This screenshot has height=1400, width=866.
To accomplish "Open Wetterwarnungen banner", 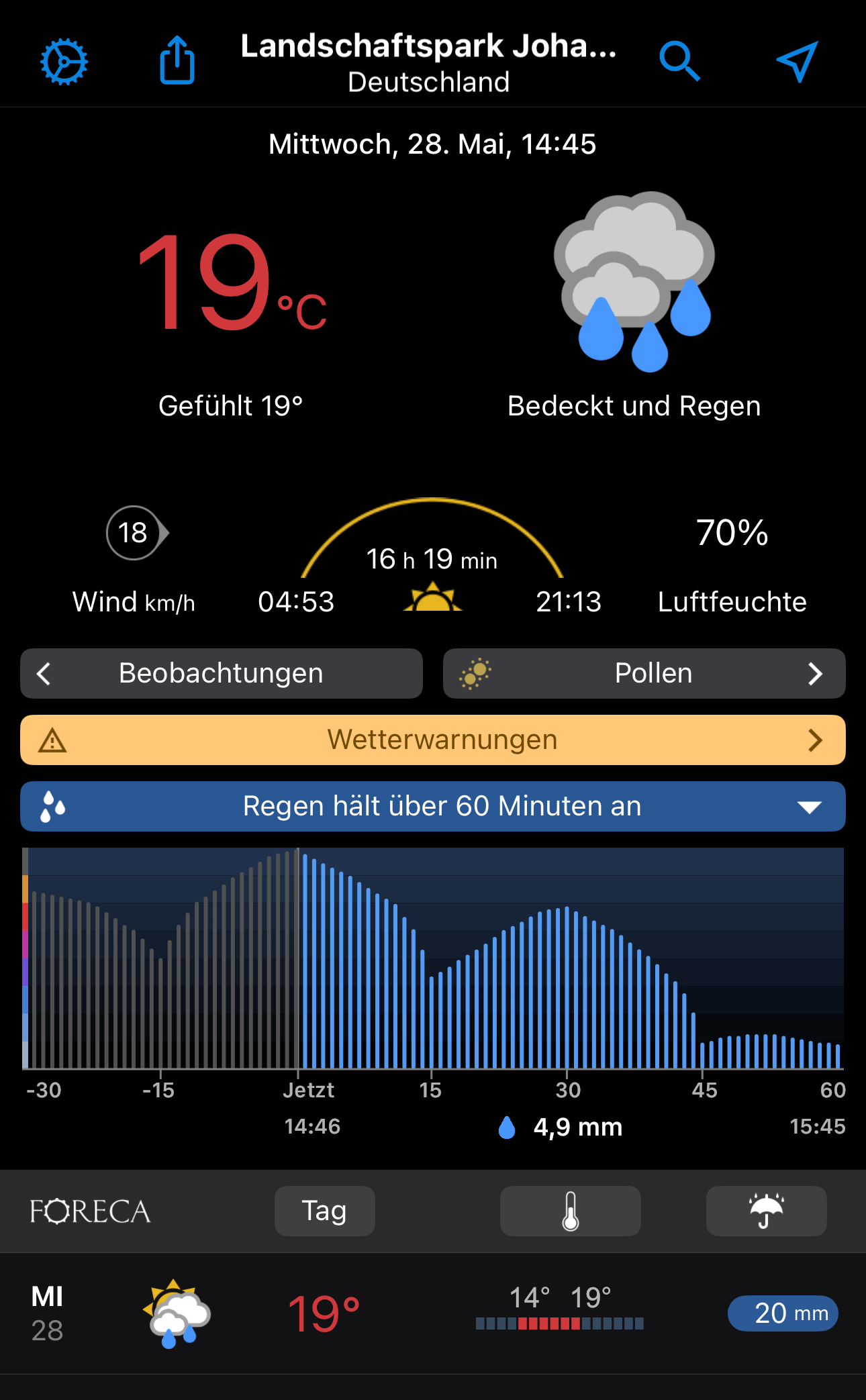I will pos(433,740).
